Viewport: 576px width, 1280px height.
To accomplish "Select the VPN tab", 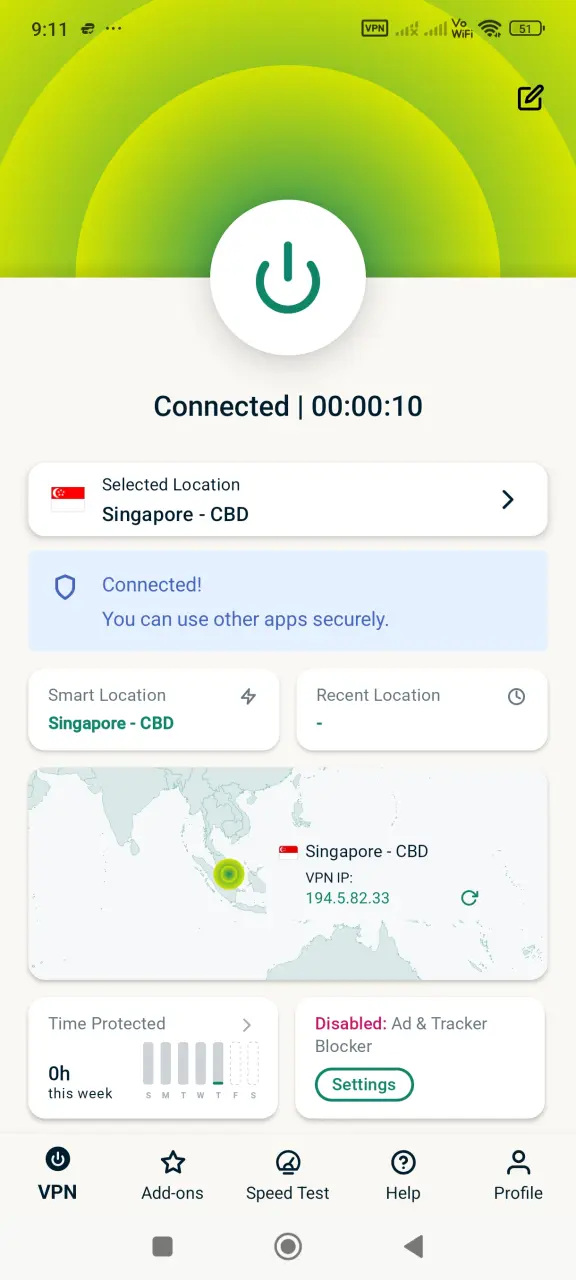I will tap(58, 1175).
